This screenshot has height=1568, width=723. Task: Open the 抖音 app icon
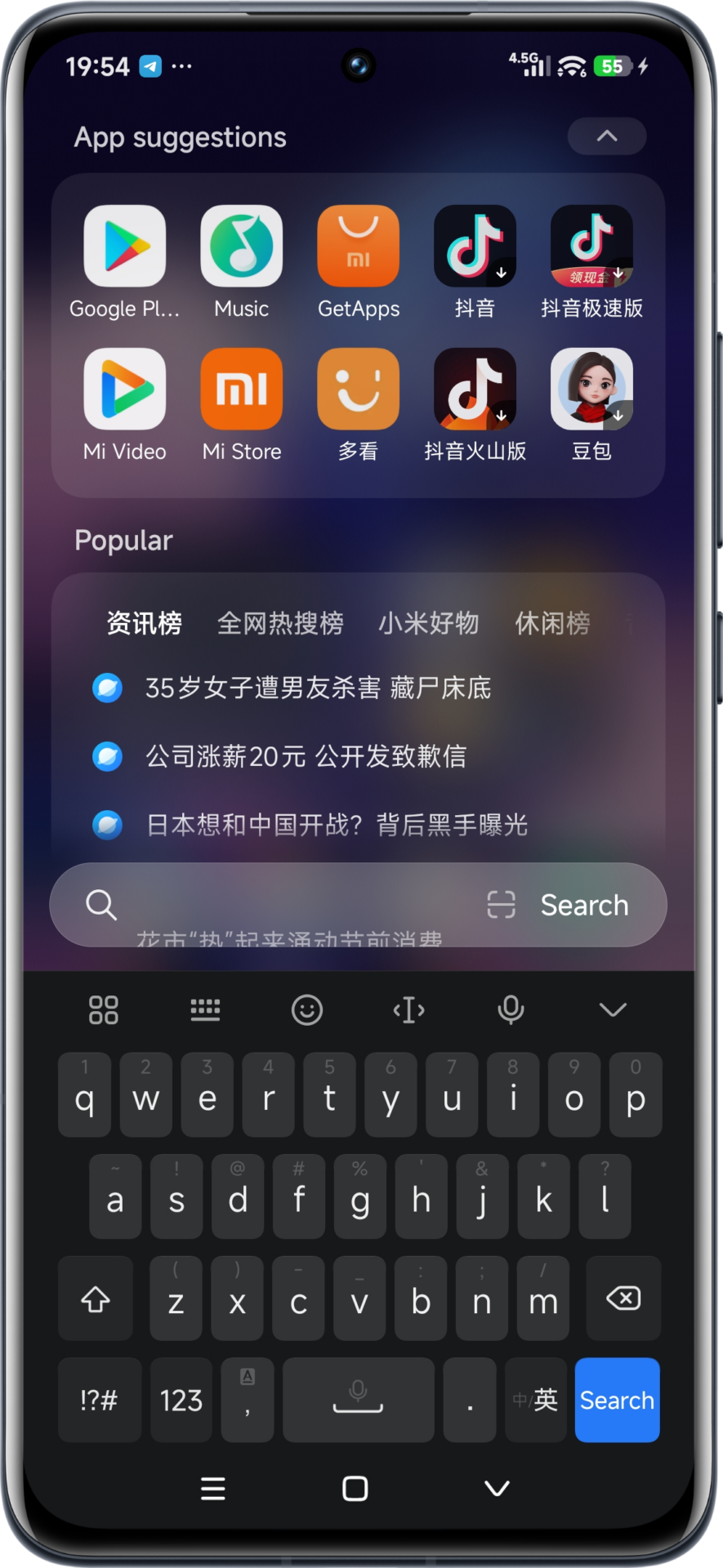point(475,247)
